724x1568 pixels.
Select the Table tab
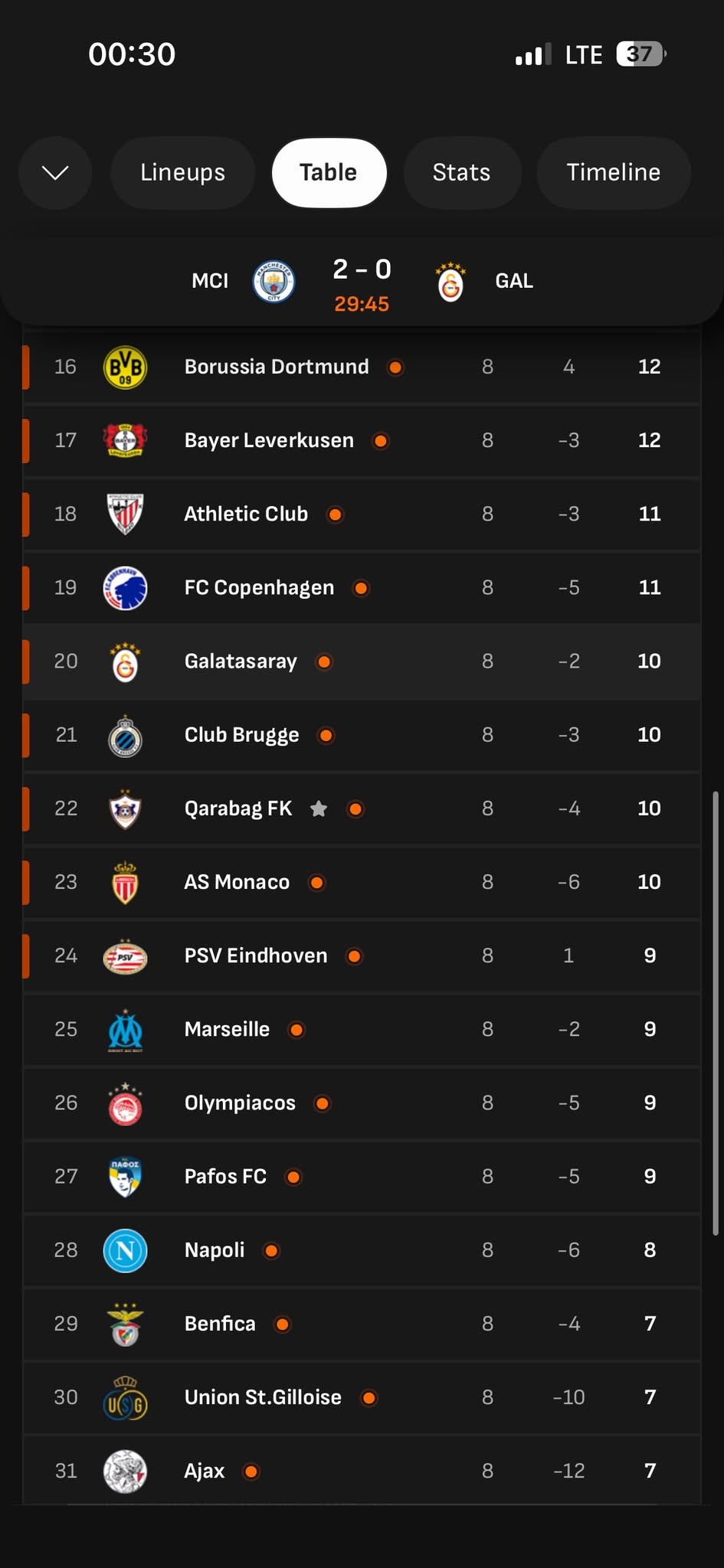click(x=329, y=173)
